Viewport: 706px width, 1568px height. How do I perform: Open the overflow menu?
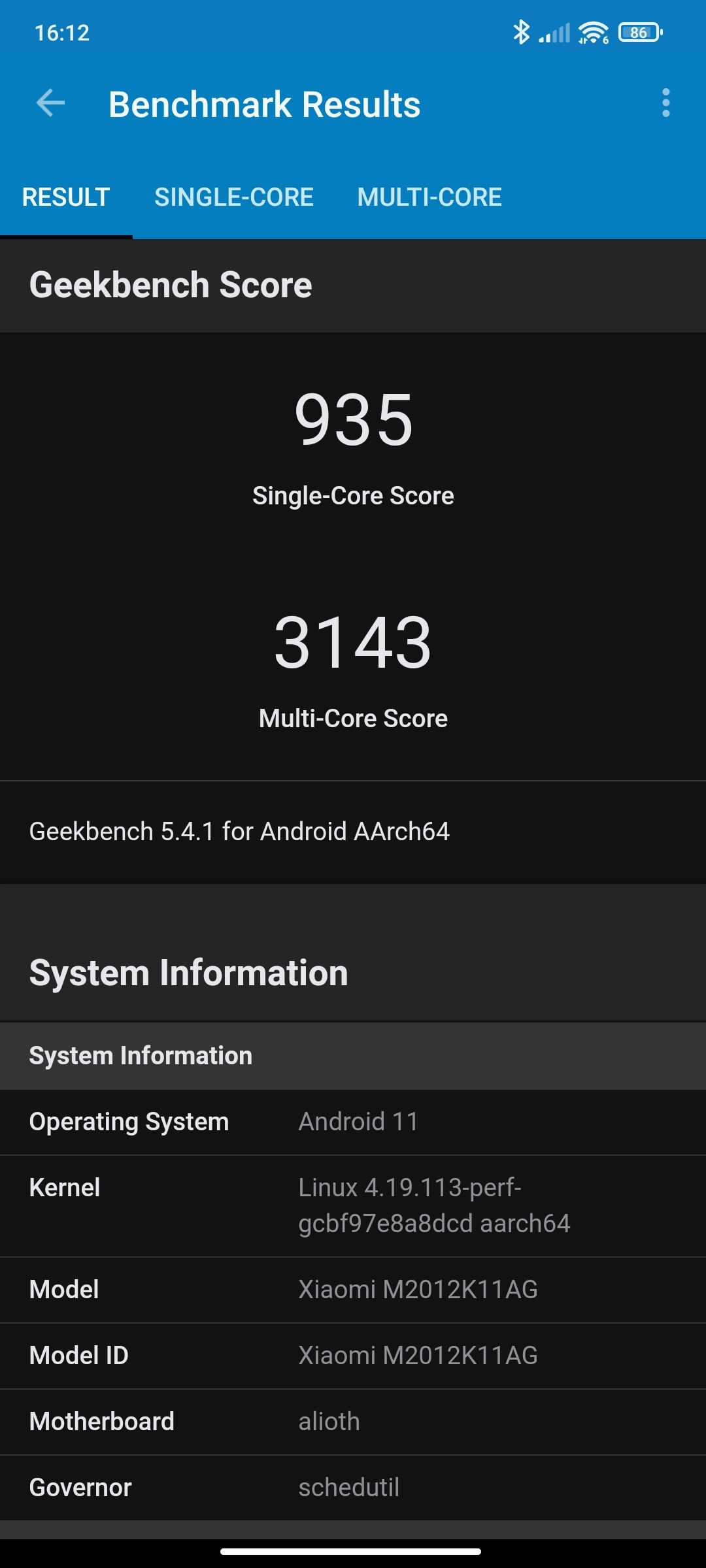(665, 103)
